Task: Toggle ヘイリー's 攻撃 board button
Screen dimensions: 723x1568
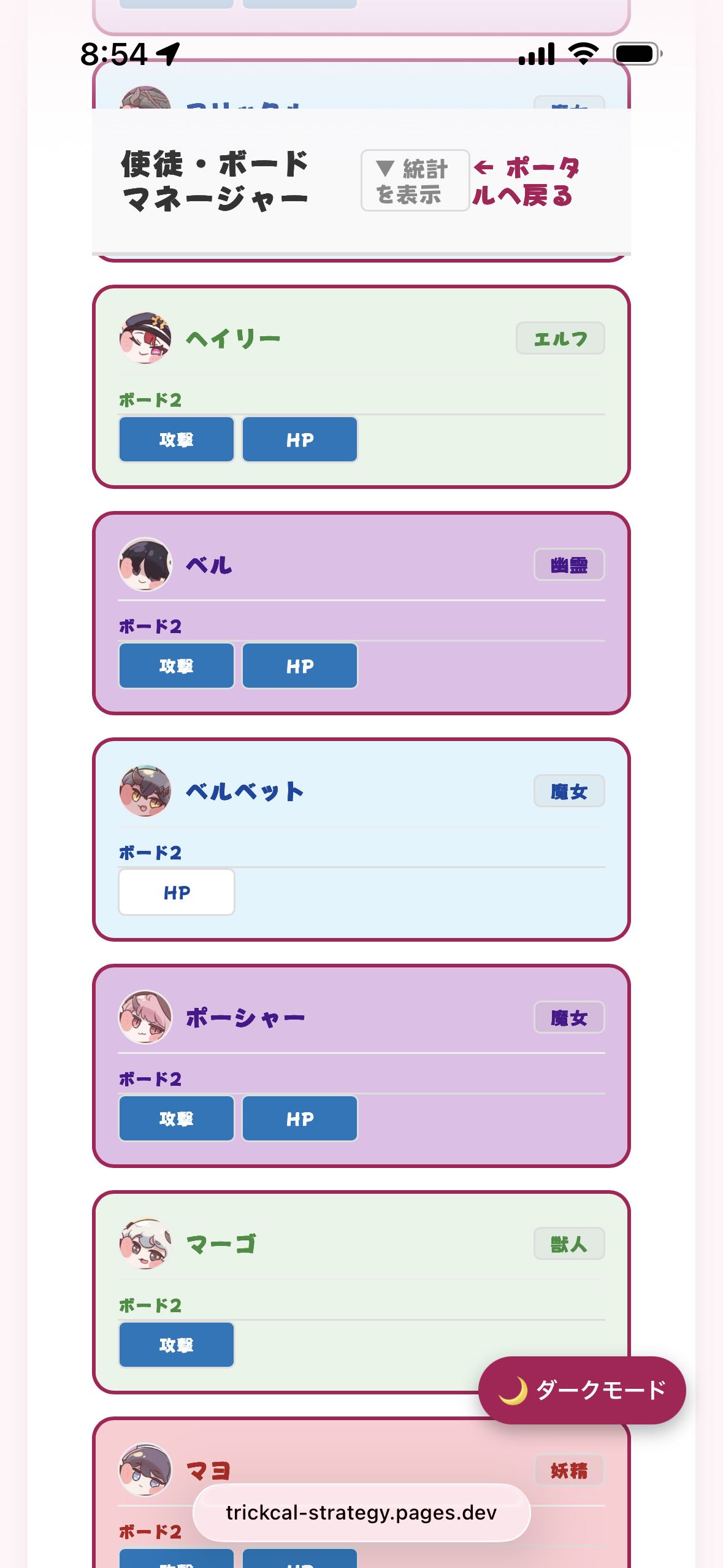Action: [177, 439]
